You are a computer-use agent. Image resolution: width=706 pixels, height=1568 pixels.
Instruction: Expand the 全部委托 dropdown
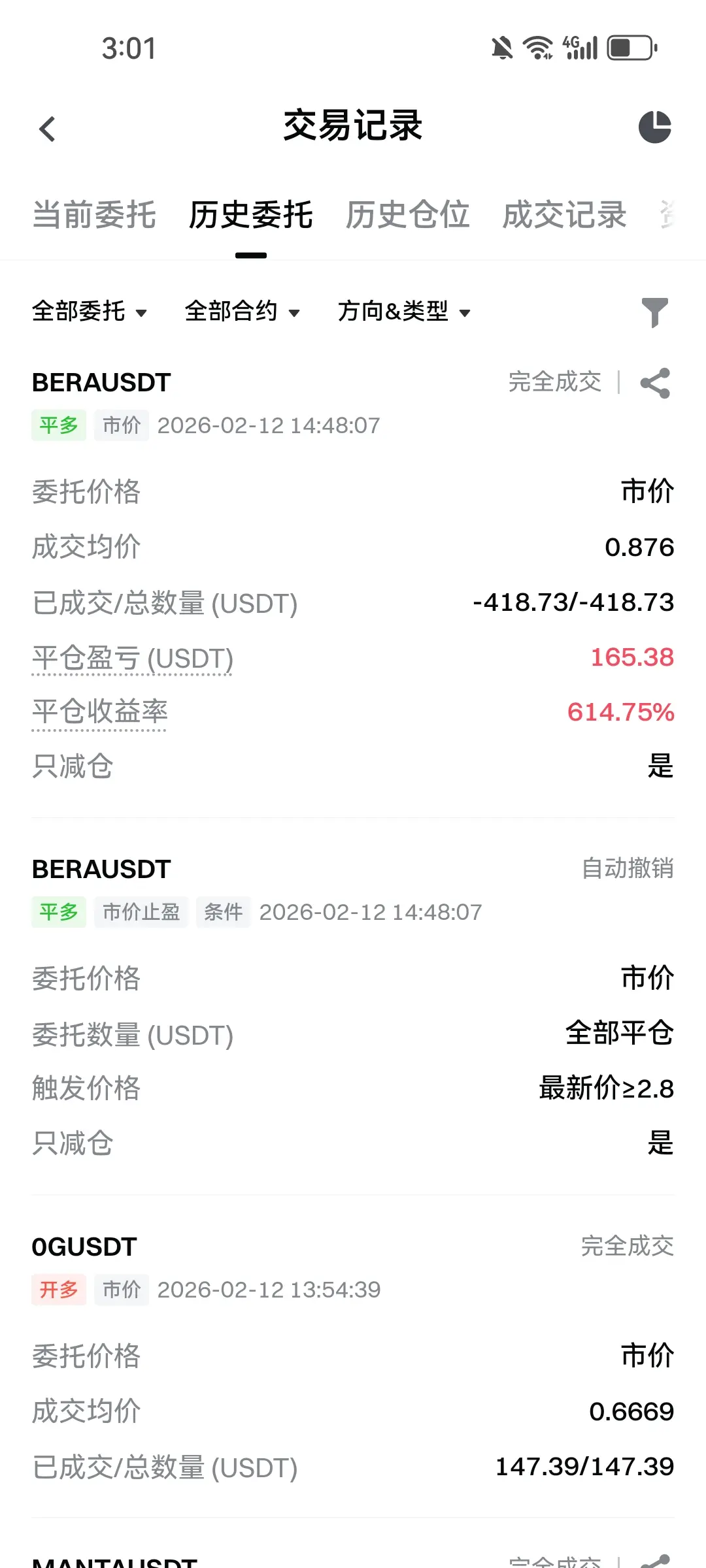pos(90,312)
